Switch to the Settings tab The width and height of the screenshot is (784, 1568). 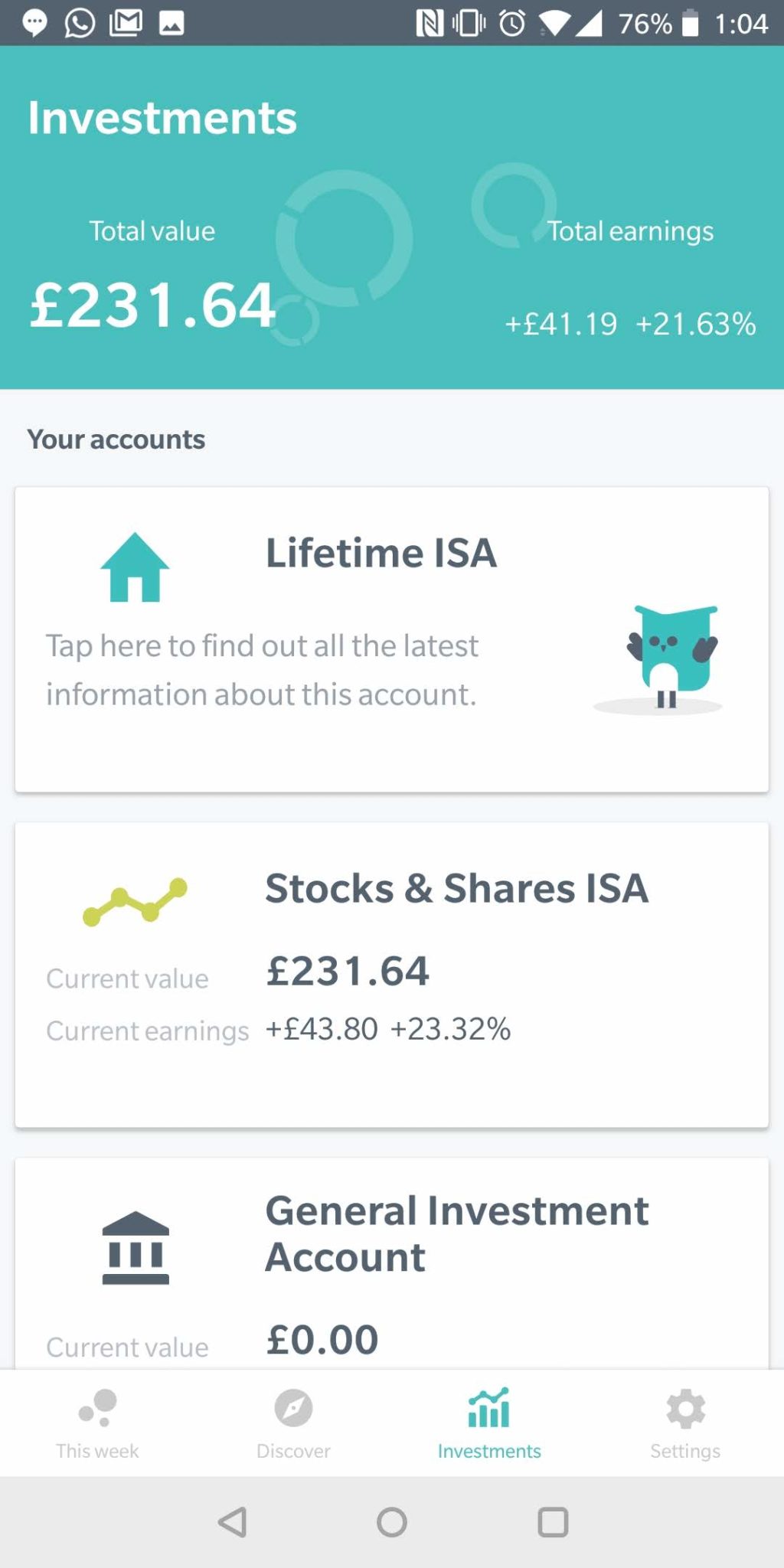pos(685,1424)
